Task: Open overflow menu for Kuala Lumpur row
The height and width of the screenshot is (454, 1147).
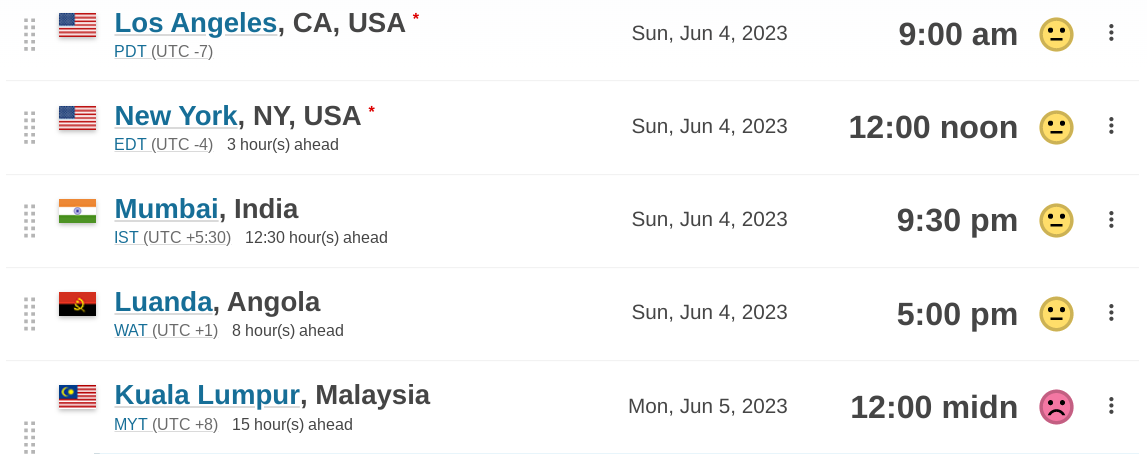Action: [1110, 405]
